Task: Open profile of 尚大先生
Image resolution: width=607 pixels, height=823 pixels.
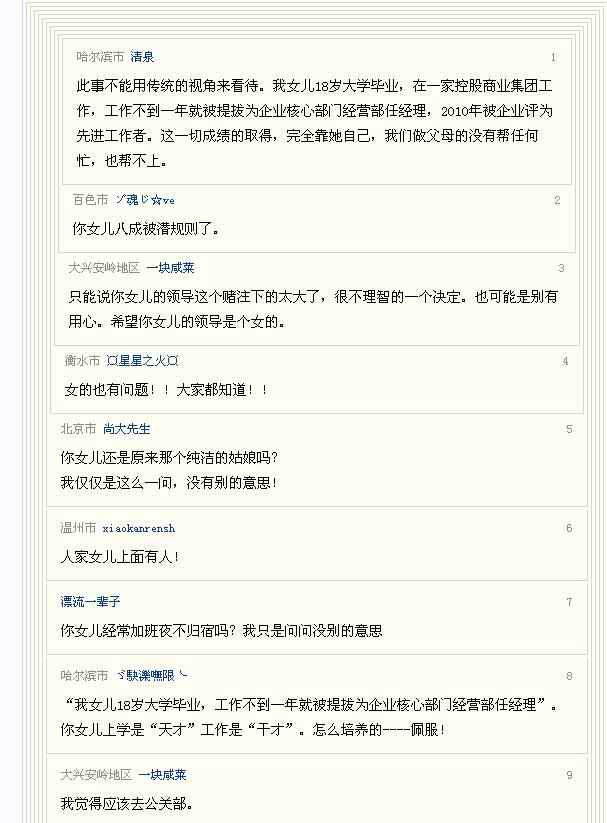Action: pos(126,429)
